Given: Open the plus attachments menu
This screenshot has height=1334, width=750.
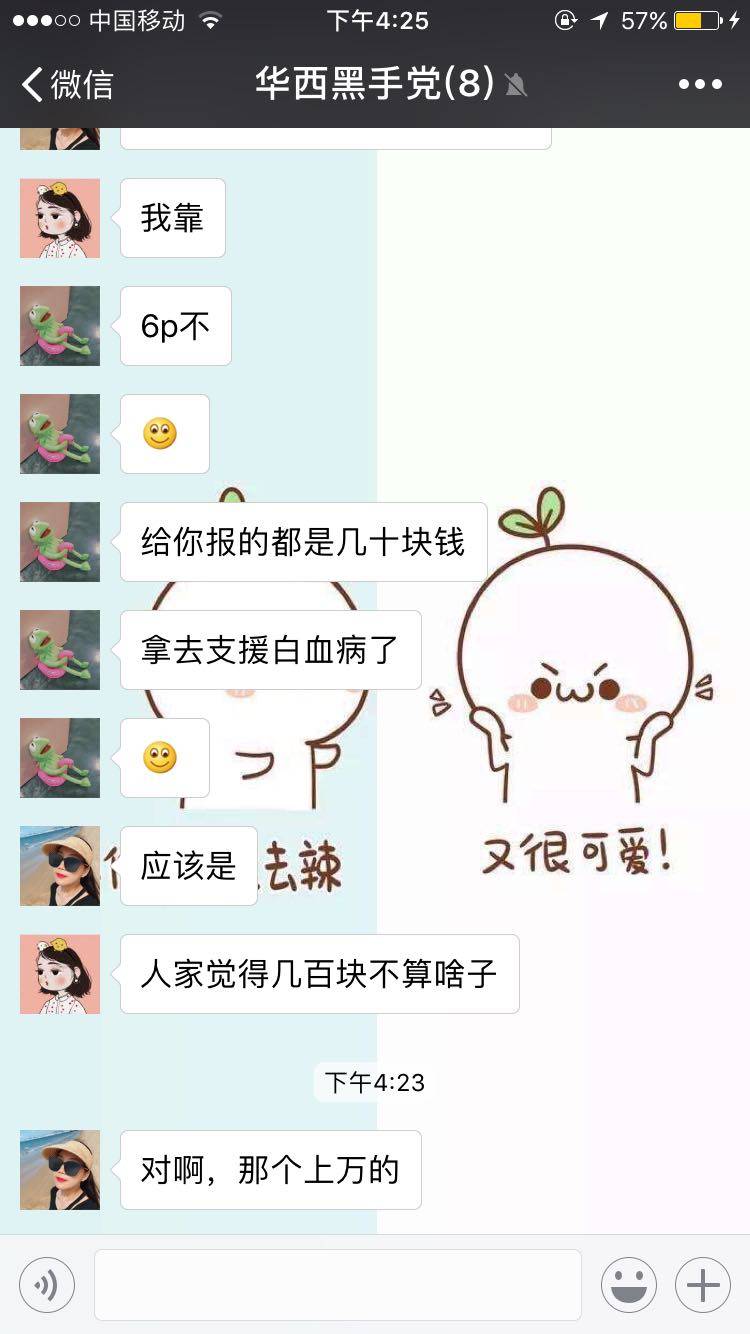Looking at the screenshot, I should pyautogui.click(x=703, y=1285).
